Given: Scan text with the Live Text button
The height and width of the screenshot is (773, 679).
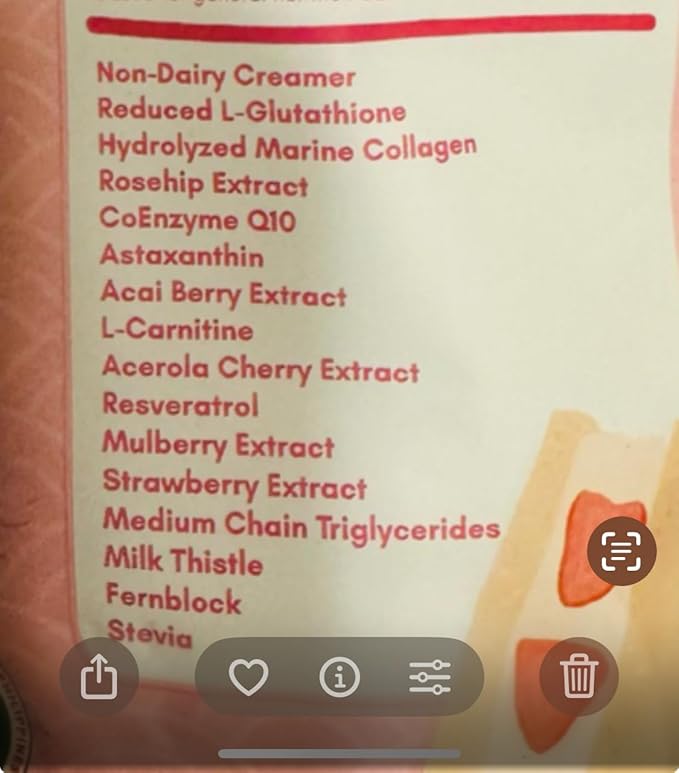Looking at the screenshot, I should click(x=621, y=550).
